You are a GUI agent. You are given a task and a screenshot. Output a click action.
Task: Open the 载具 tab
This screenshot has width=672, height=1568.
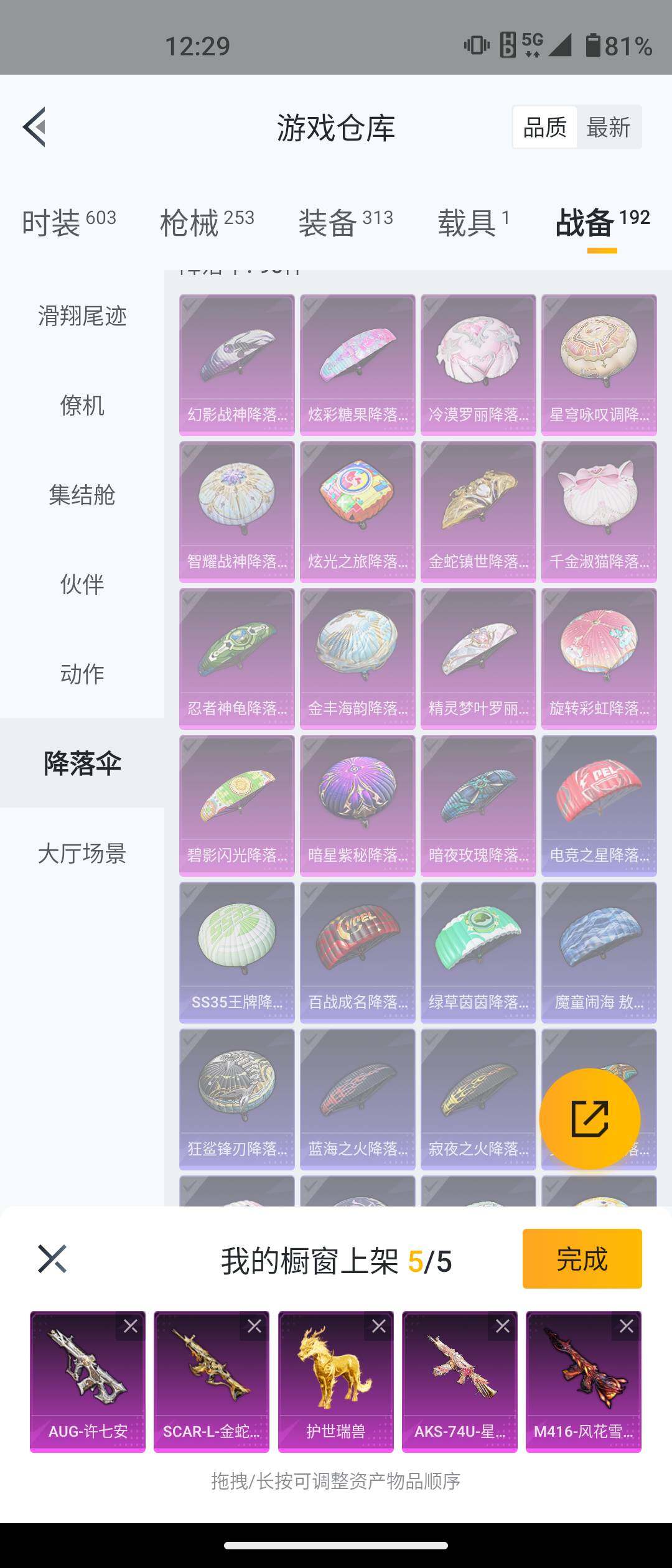tap(473, 222)
